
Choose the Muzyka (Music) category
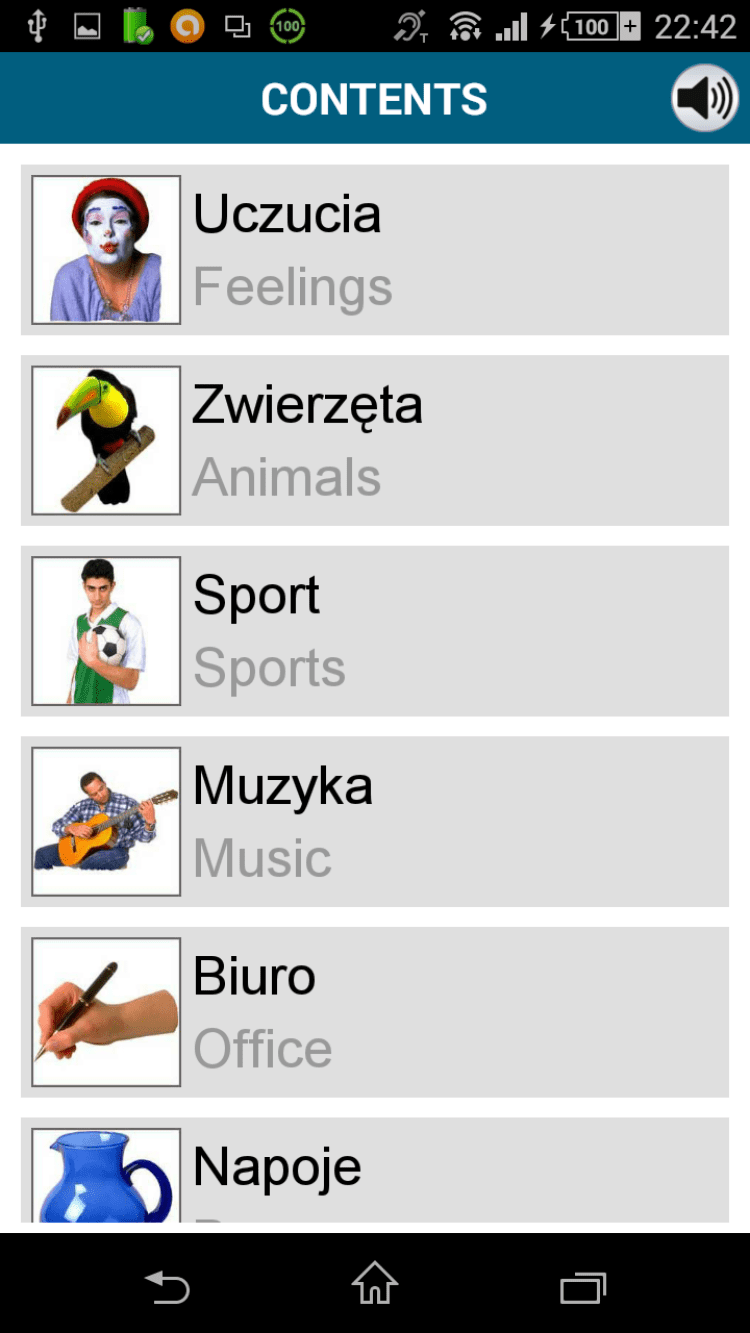(x=375, y=821)
